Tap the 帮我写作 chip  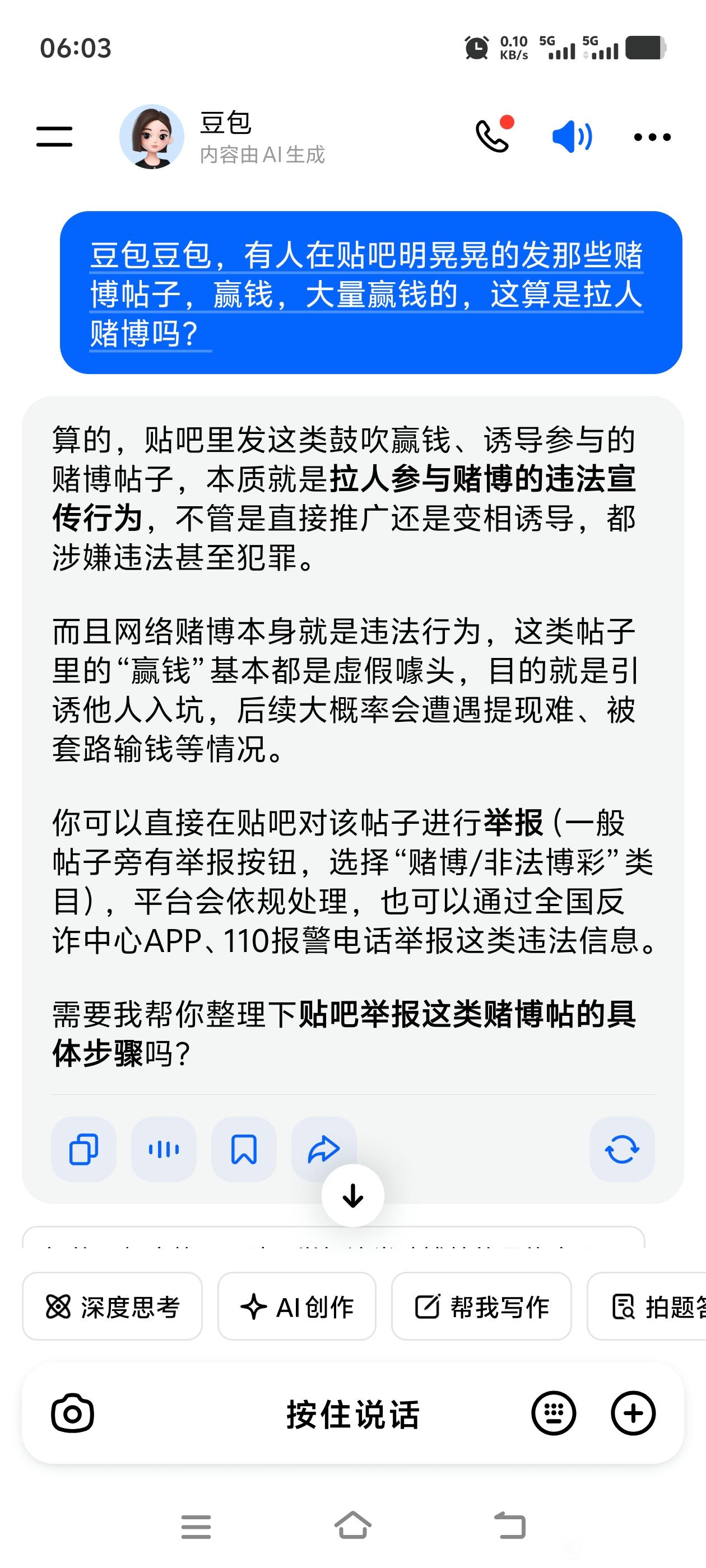coord(481,1306)
